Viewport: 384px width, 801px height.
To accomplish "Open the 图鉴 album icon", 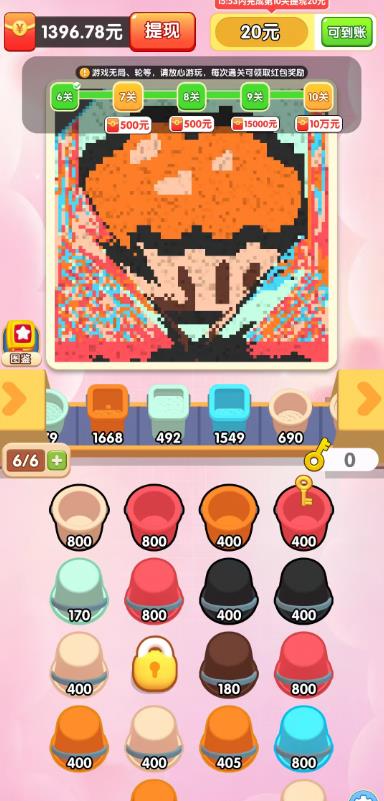I will pos(21,343).
